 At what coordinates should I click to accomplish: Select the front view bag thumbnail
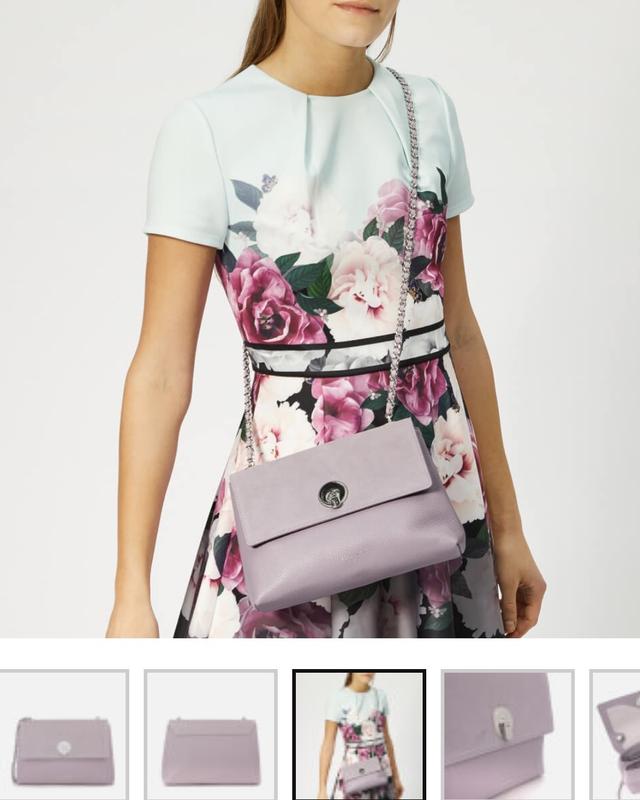pyautogui.click(x=63, y=735)
